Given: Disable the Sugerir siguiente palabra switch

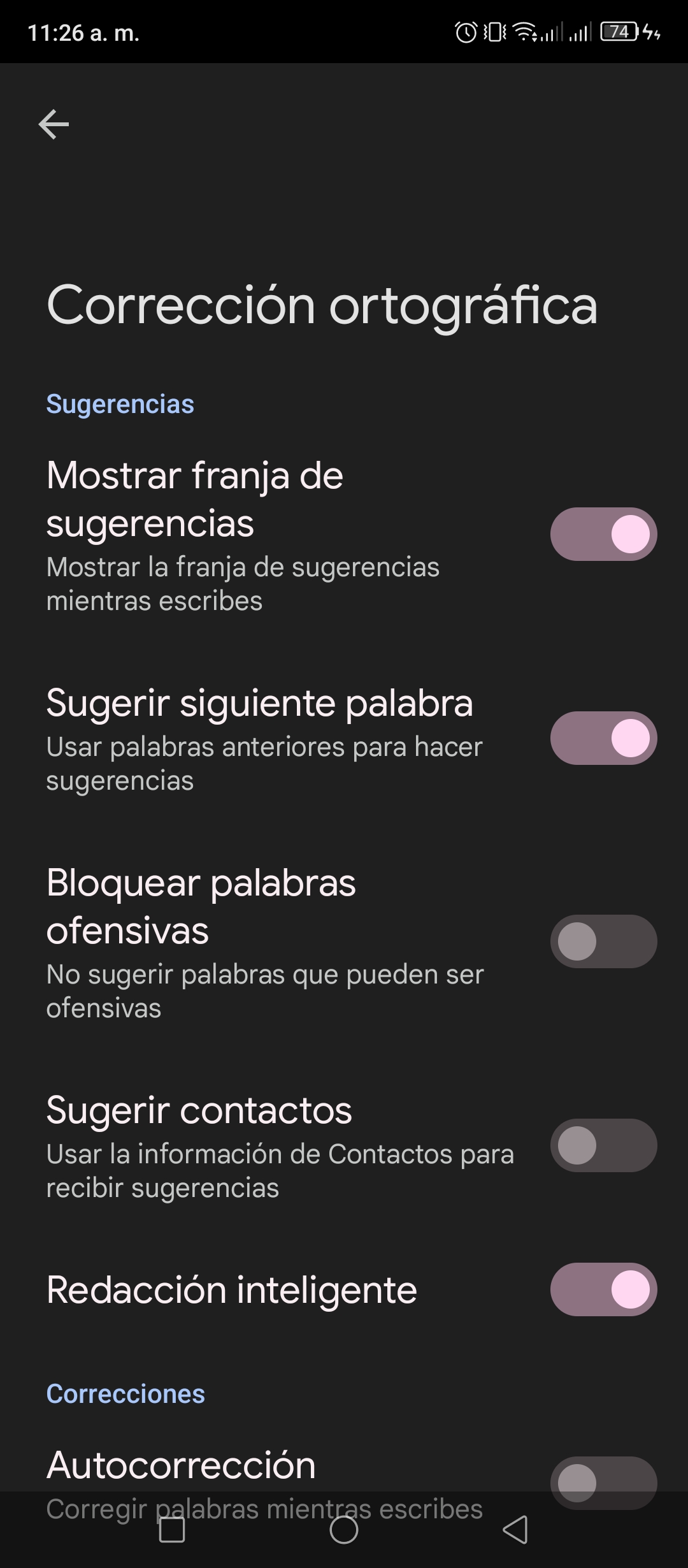Looking at the screenshot, I should tap(603, 738).
